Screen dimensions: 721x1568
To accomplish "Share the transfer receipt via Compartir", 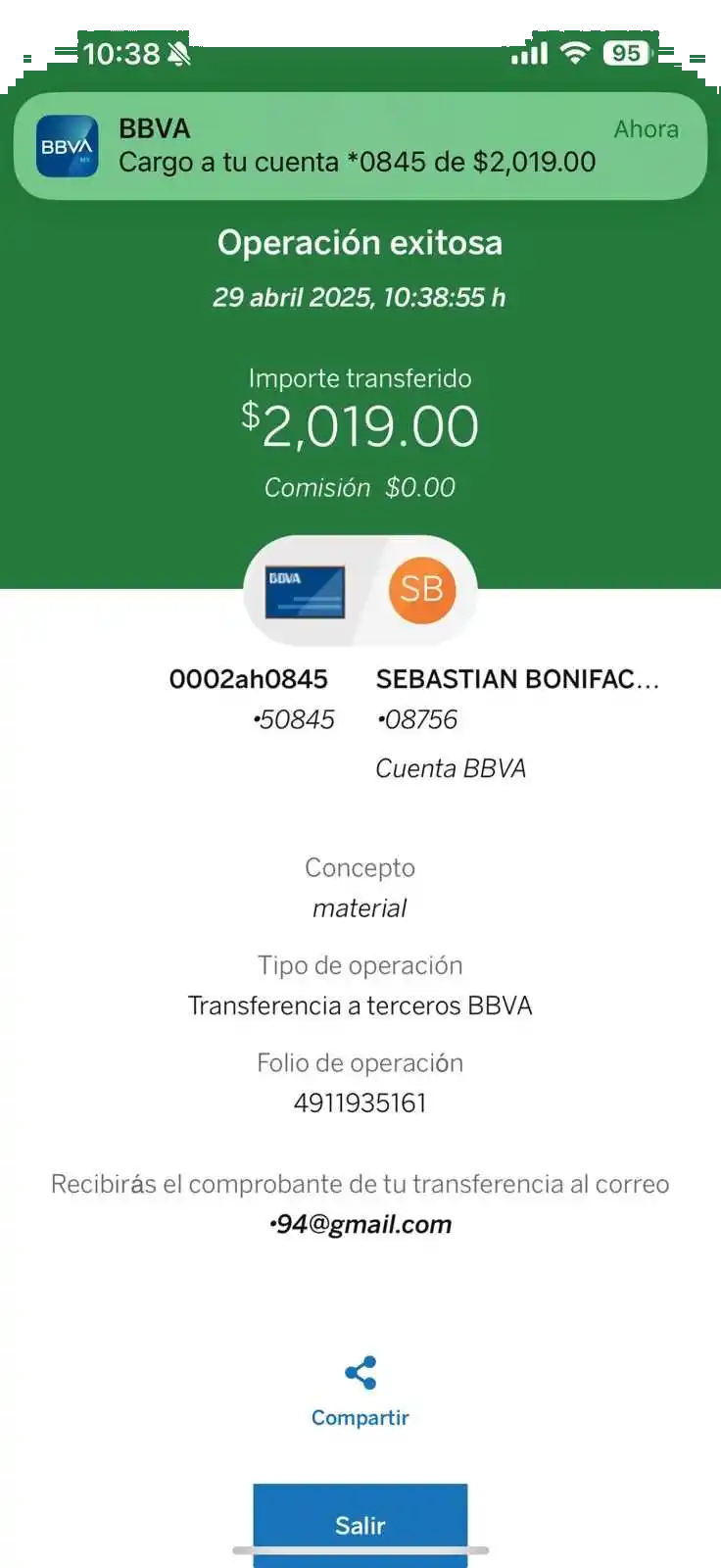I will pos(360,1391).
